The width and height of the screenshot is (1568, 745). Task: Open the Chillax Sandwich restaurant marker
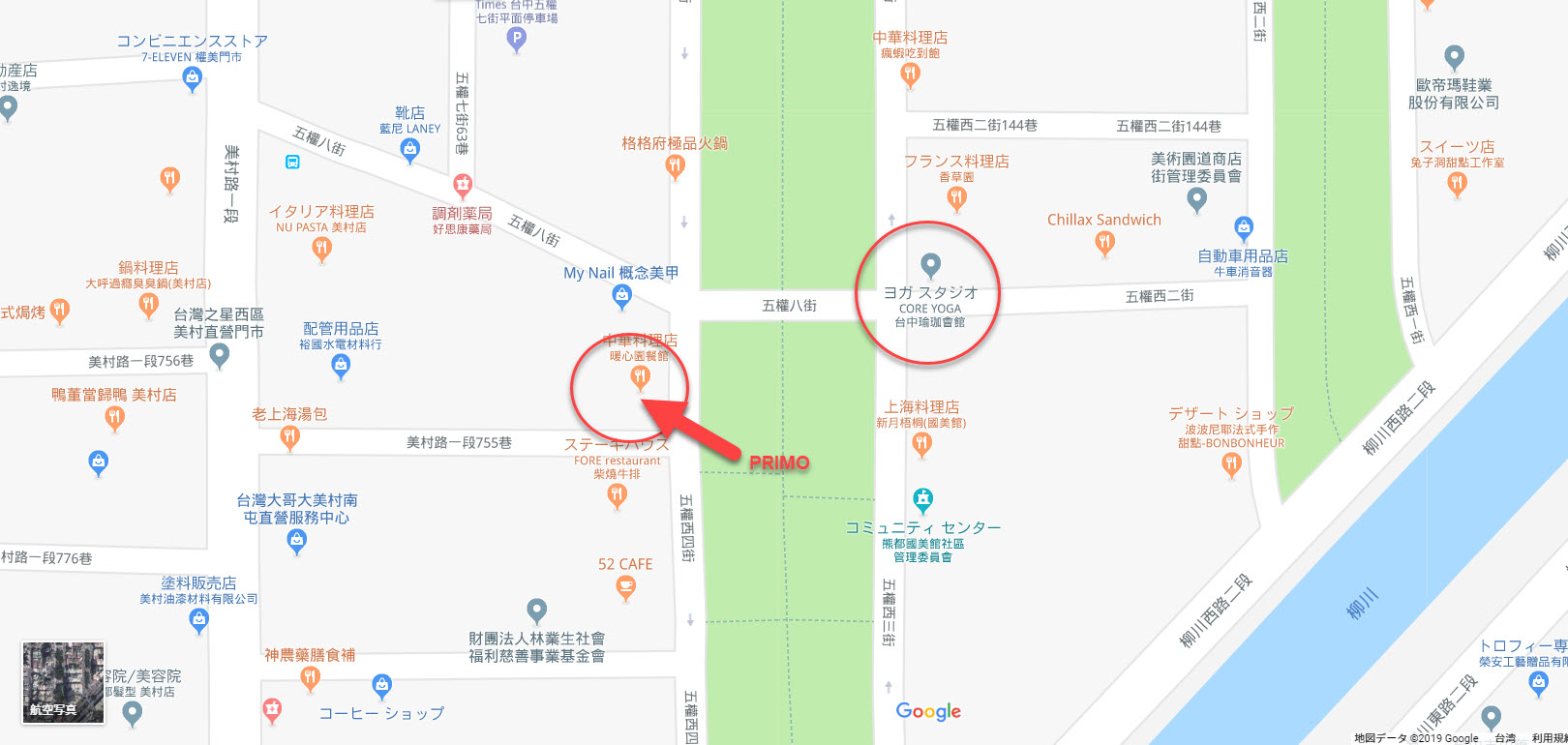(x=1104, y=243)
